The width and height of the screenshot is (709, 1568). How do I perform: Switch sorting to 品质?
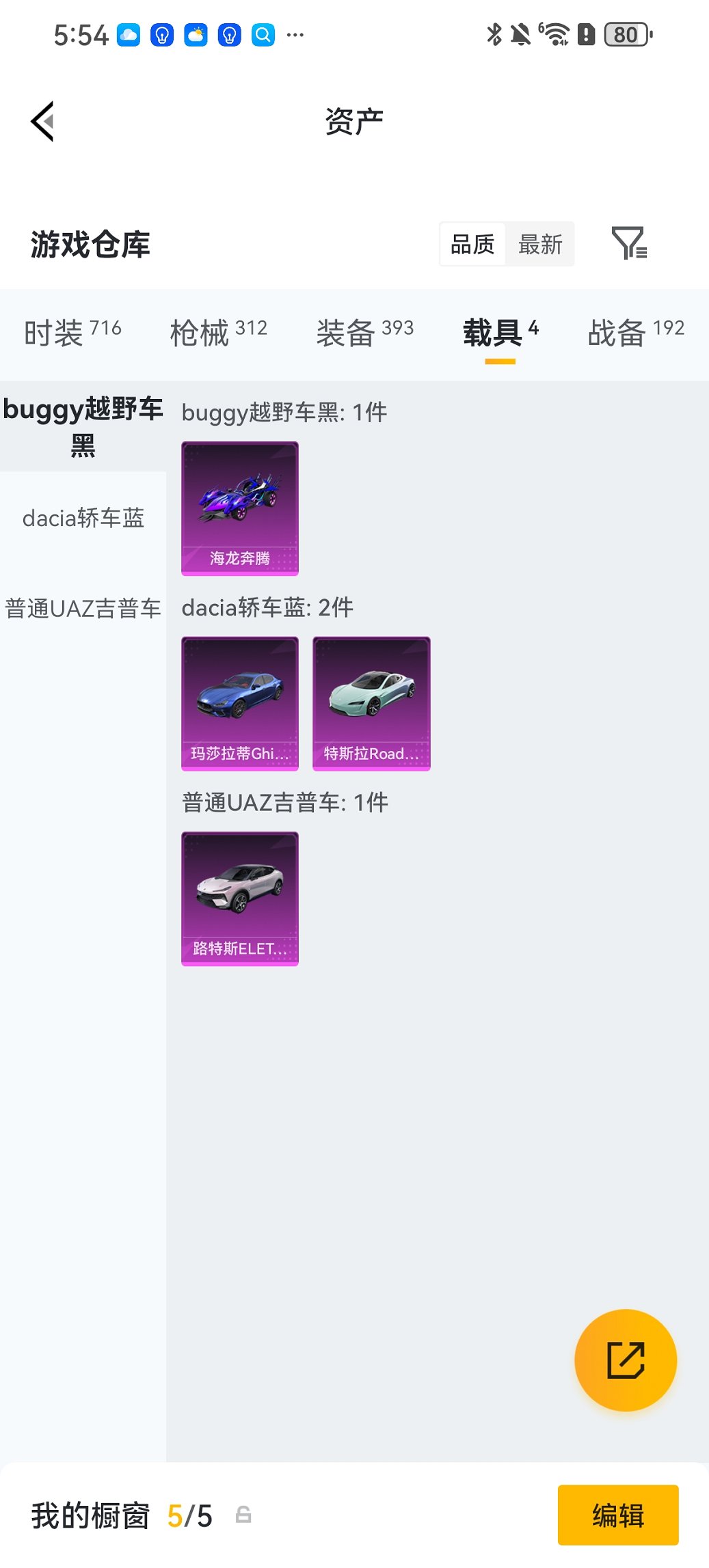(x=472, y=243)
